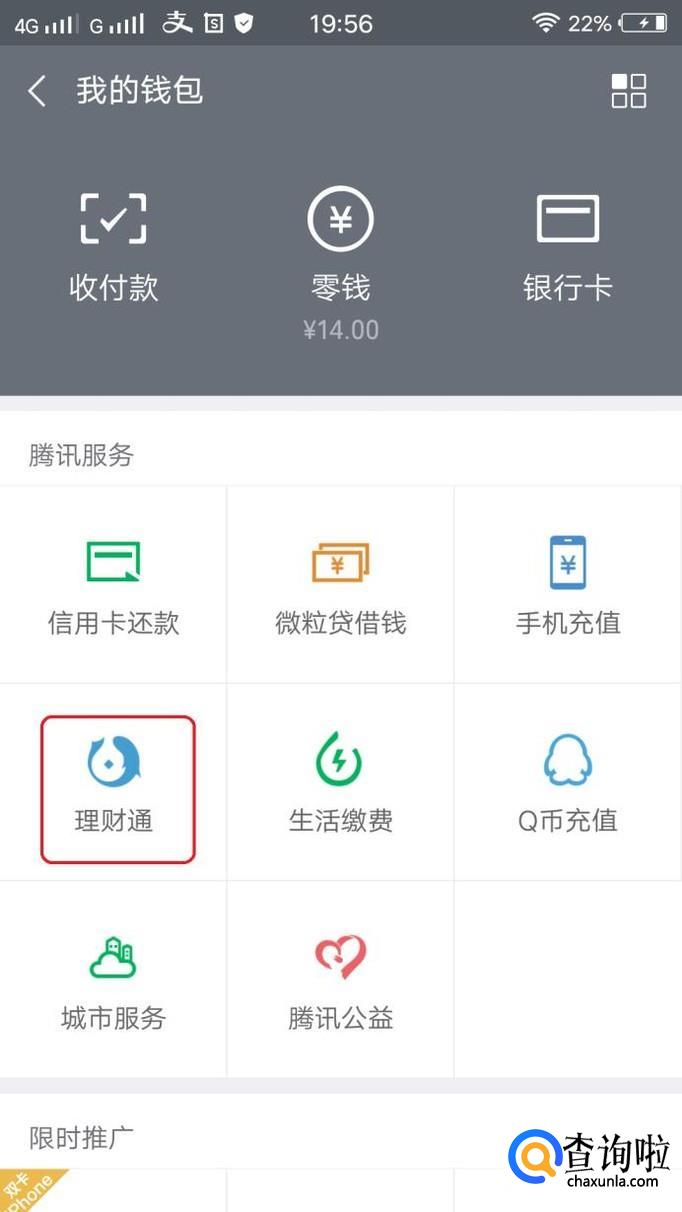This screenshot has height=1212, width=682.
Task: Open 生活缴费 utility payments
Action: 340,783
